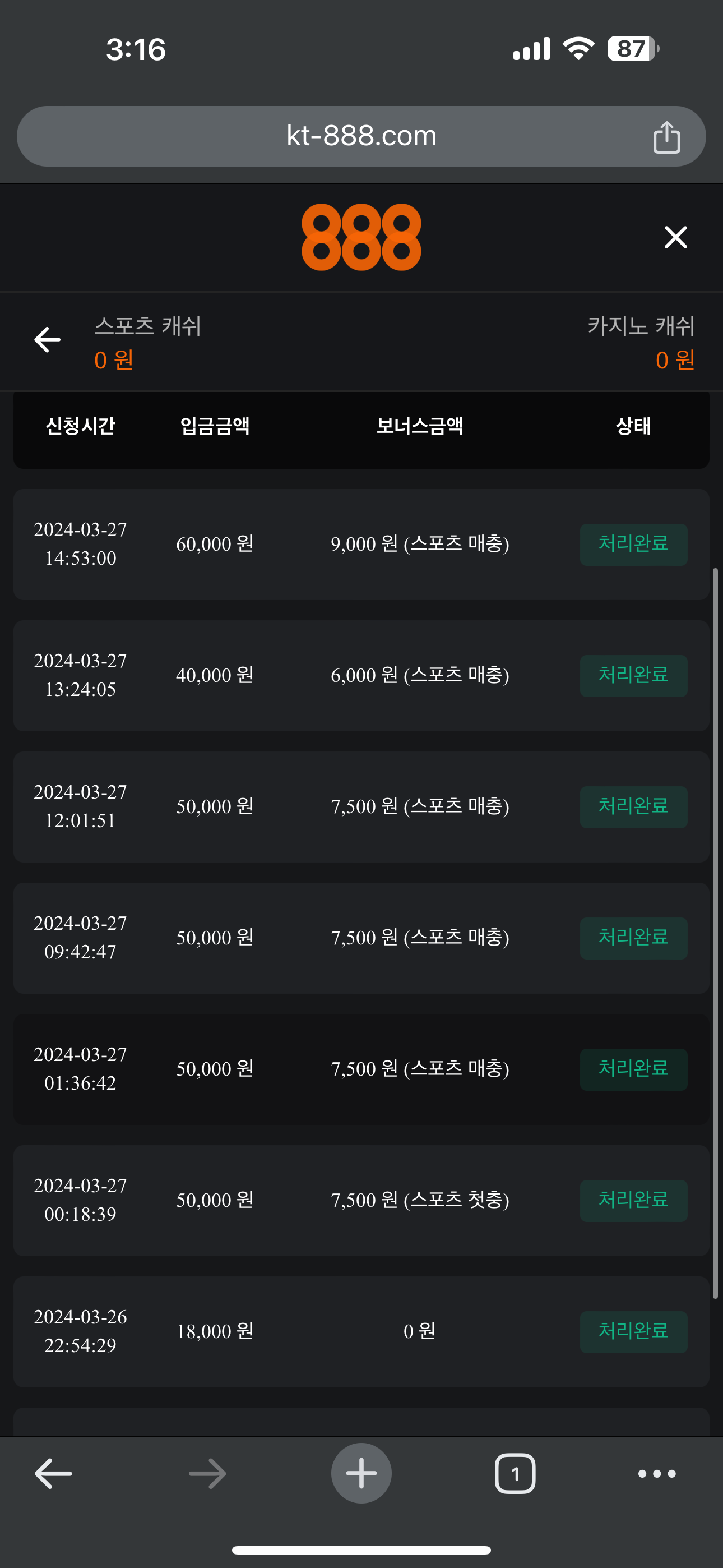The height and width of the screenshot is (1568, 723).
Task: Close the deposit history panel
Action: coord(675,237)
